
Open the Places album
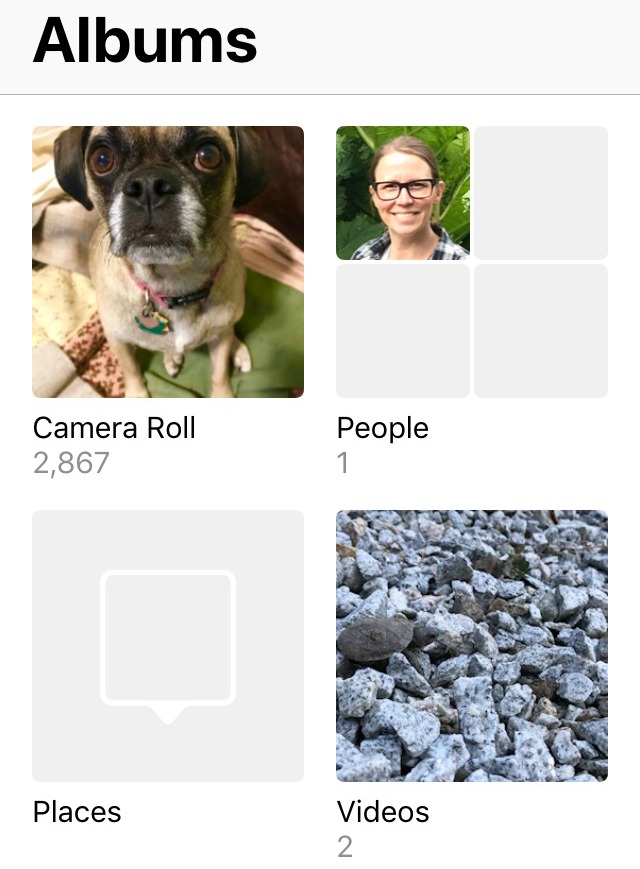(x=168, y=646)
